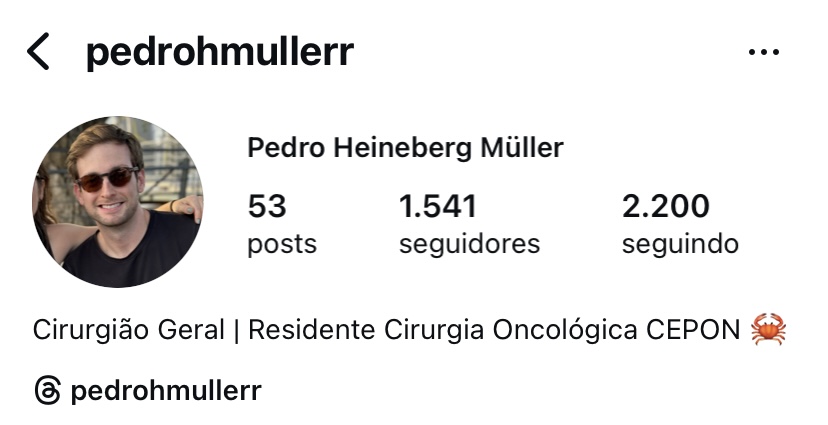Viewport: 828px width, 425px height.
Task: Open the three-dot overflow menu
Action: pyautogui.click(x=763, y=53)
